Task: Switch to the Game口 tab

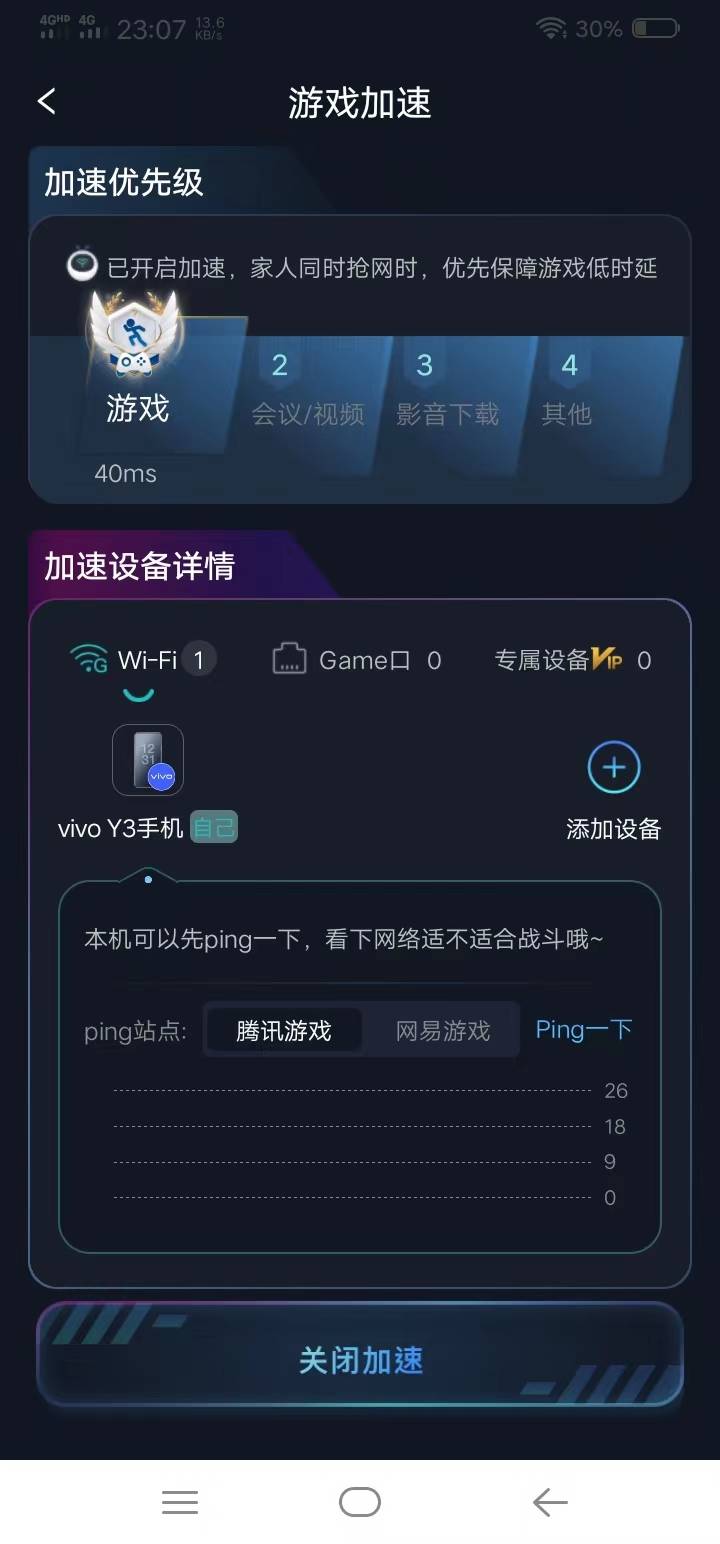Action: (357, 660)
